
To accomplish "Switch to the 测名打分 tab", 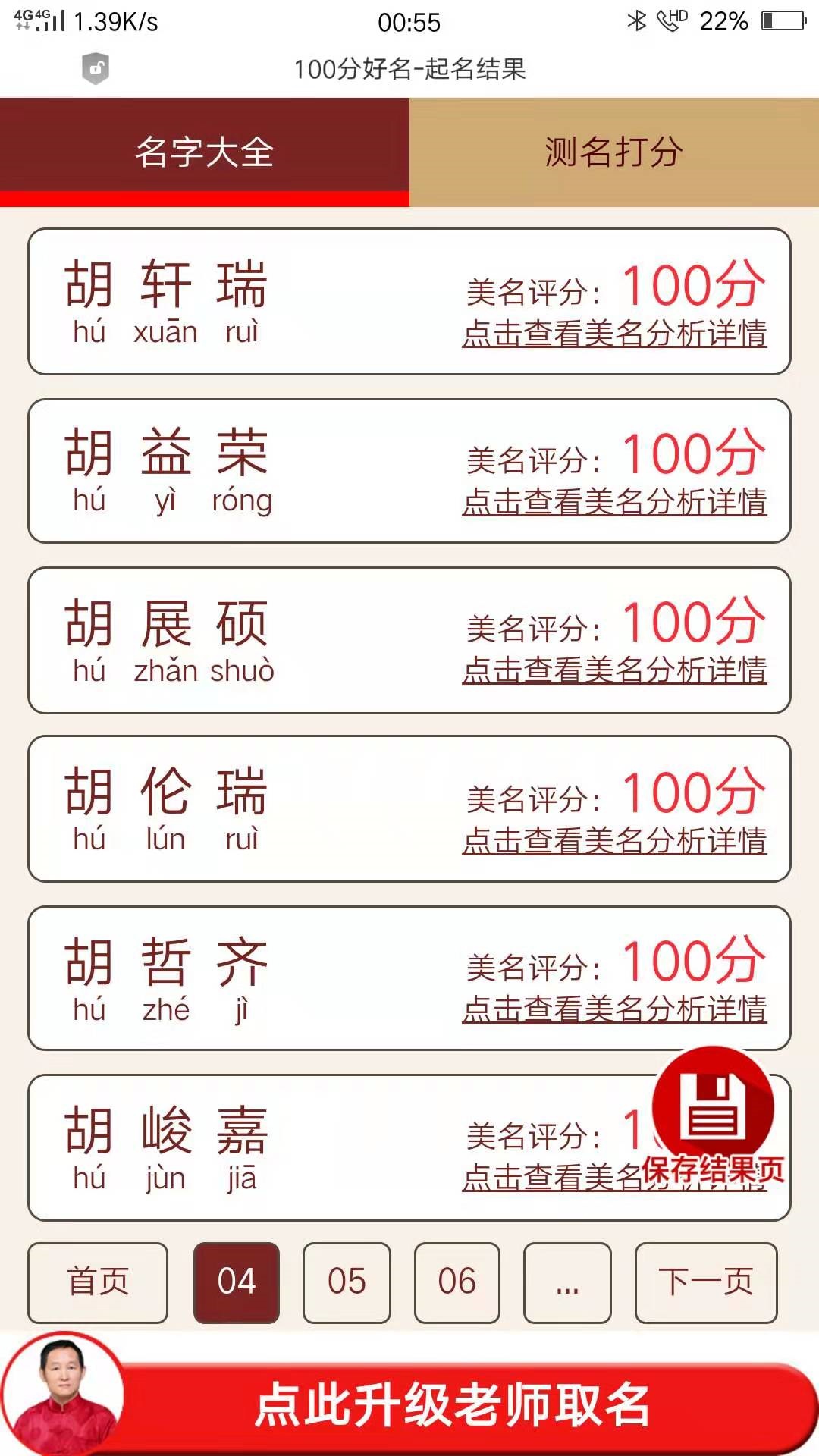I will pos(614,152).
